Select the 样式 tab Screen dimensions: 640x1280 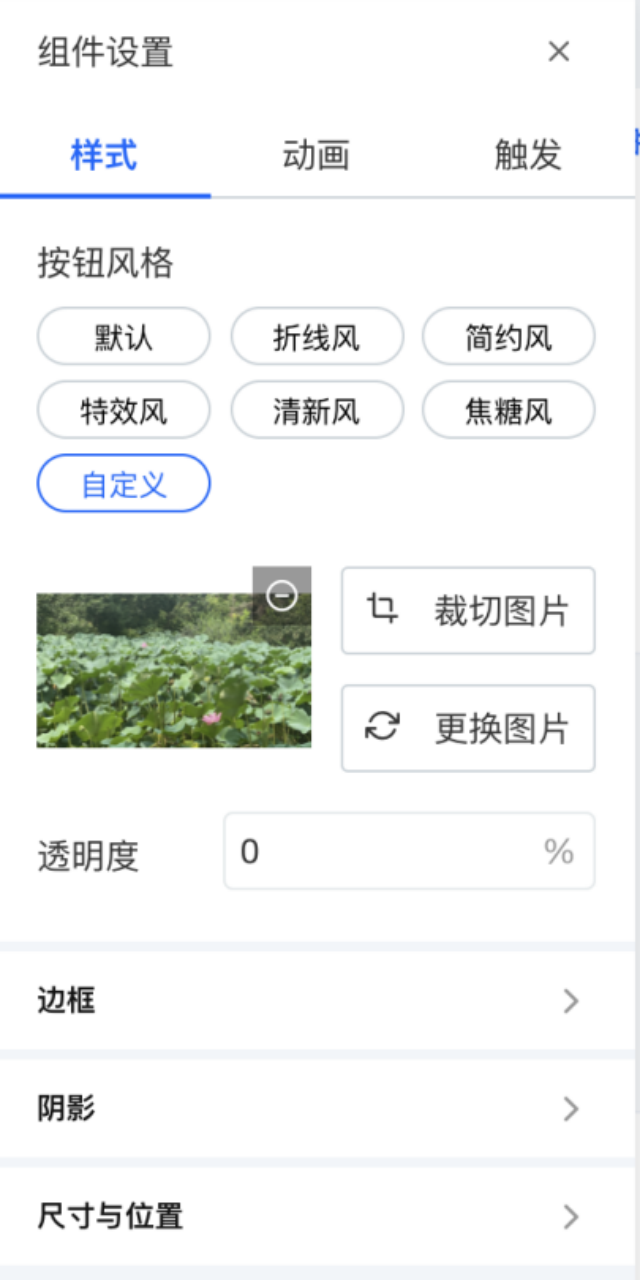tap(105, 155)
